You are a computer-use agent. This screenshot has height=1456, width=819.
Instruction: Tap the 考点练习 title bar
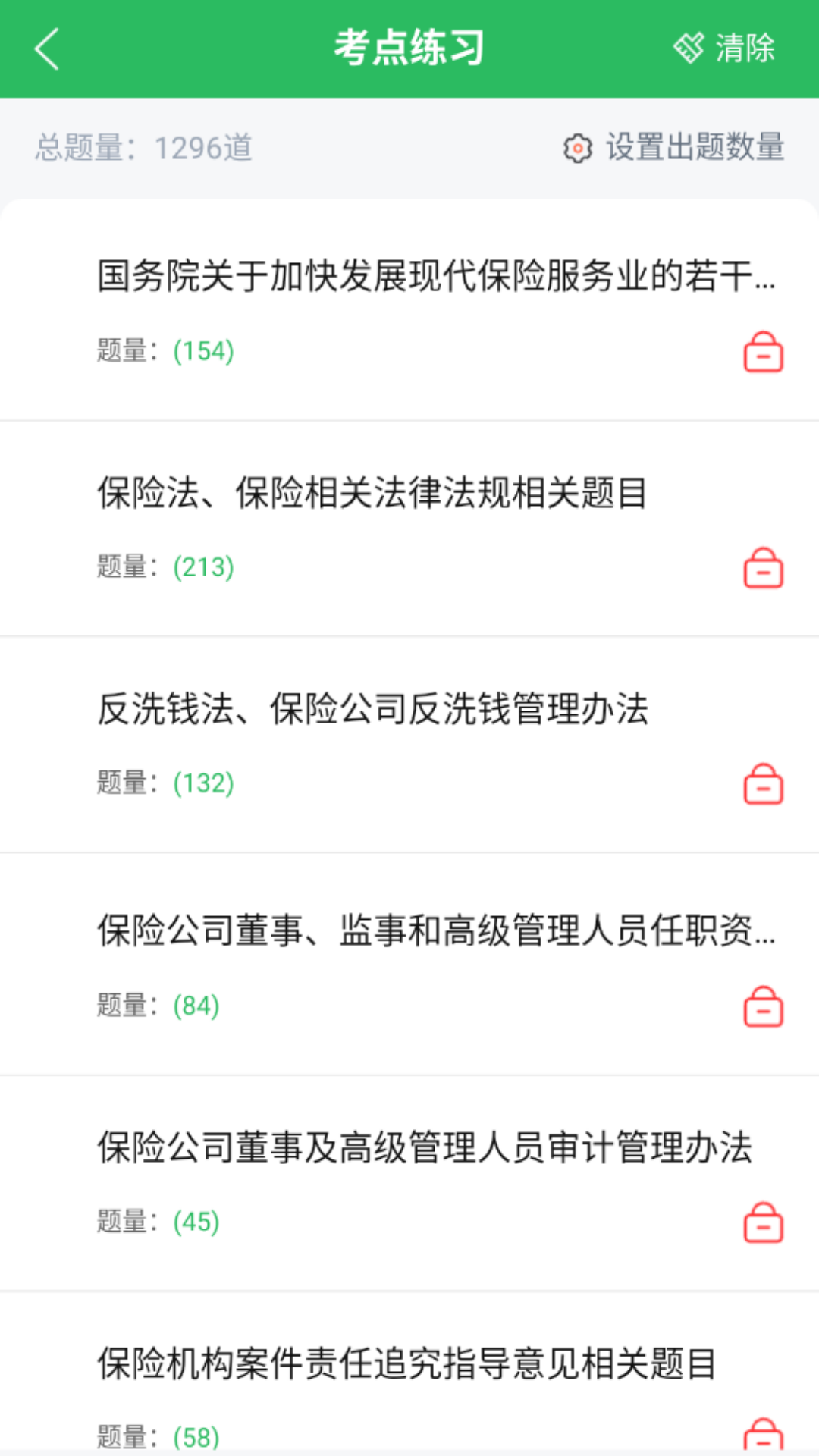pos(409,48)
